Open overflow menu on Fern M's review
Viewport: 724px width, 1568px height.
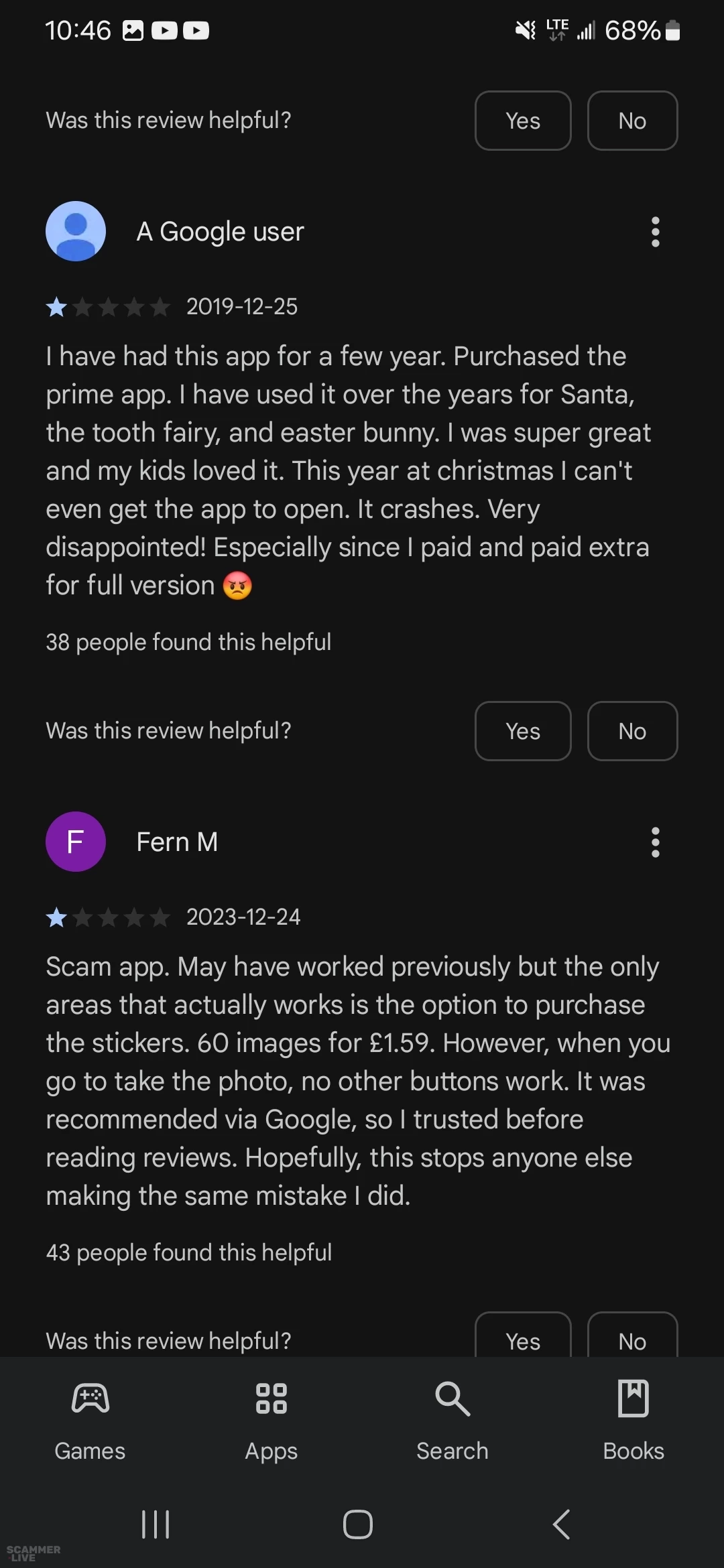click(655, 842)
